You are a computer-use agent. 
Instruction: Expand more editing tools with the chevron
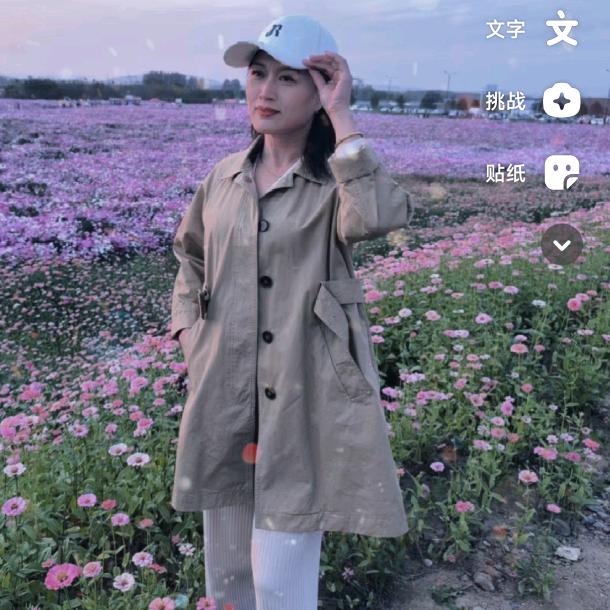(561, 243)
